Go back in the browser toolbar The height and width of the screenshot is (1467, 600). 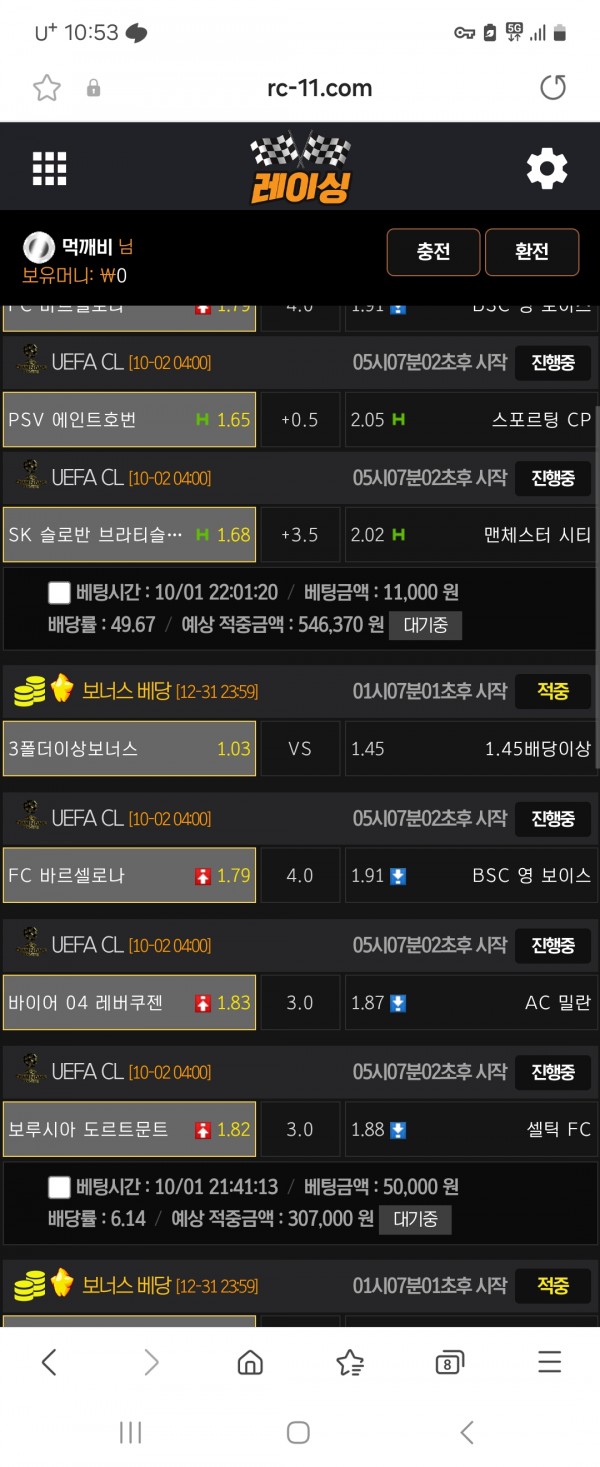(x=49, y=1361)
